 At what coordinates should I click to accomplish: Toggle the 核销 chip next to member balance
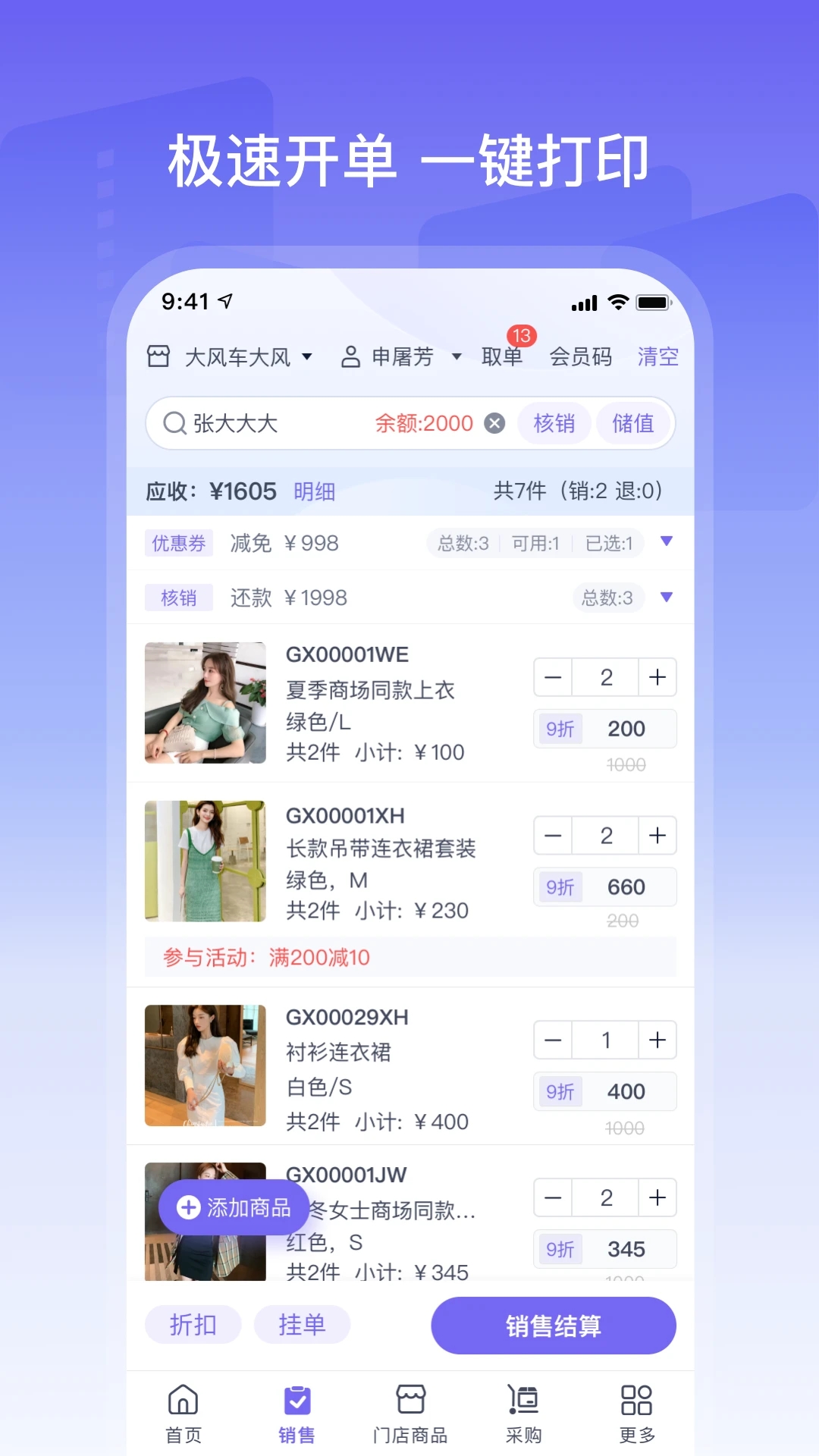tap(554, 423)
